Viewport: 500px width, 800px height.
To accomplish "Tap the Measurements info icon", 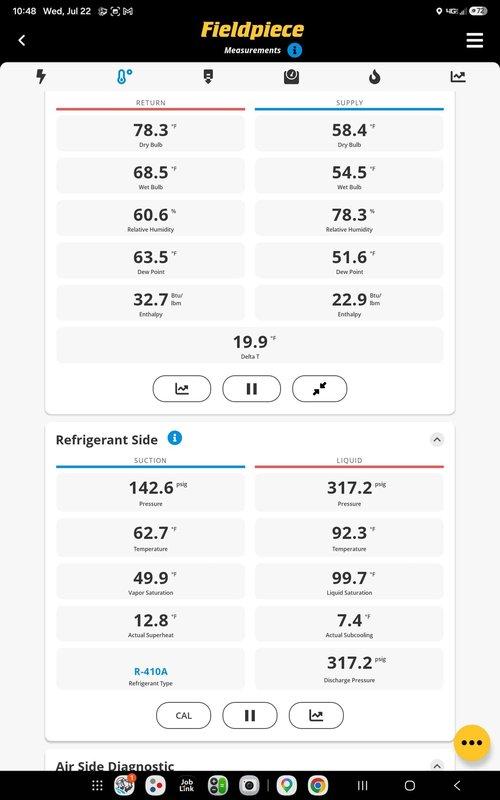I will pos(294,50).
